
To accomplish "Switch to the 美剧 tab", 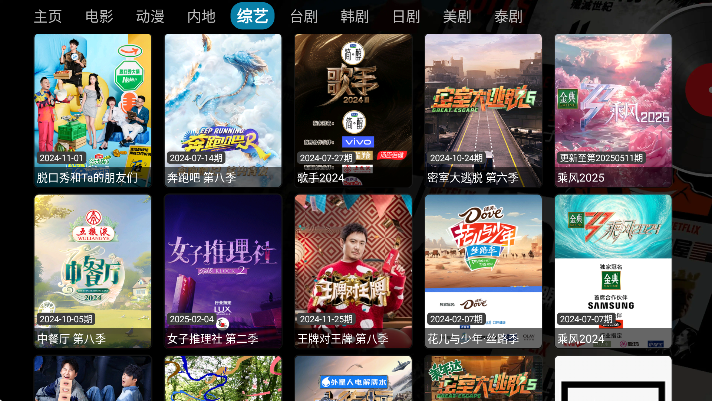I will (x=457, y=16).
